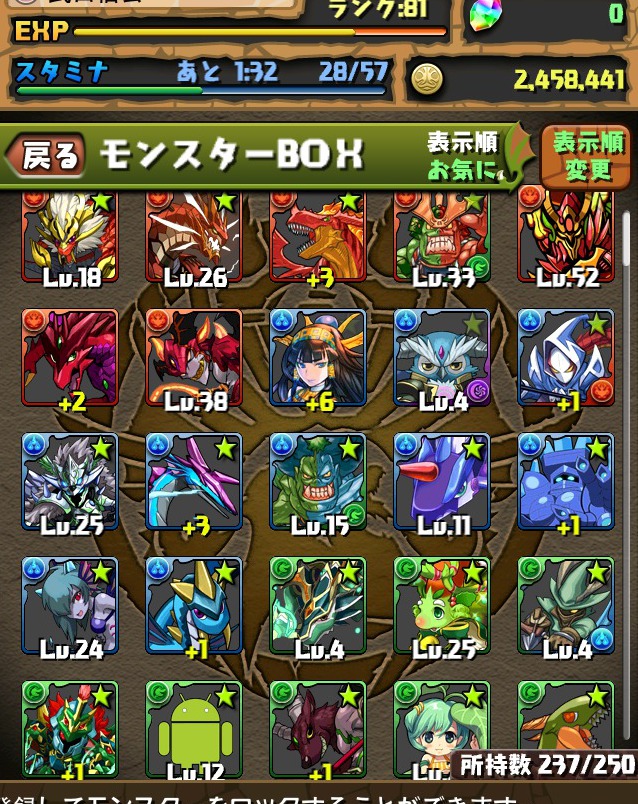Choose the green-faced ogre at Lv.15

[318, 482]
